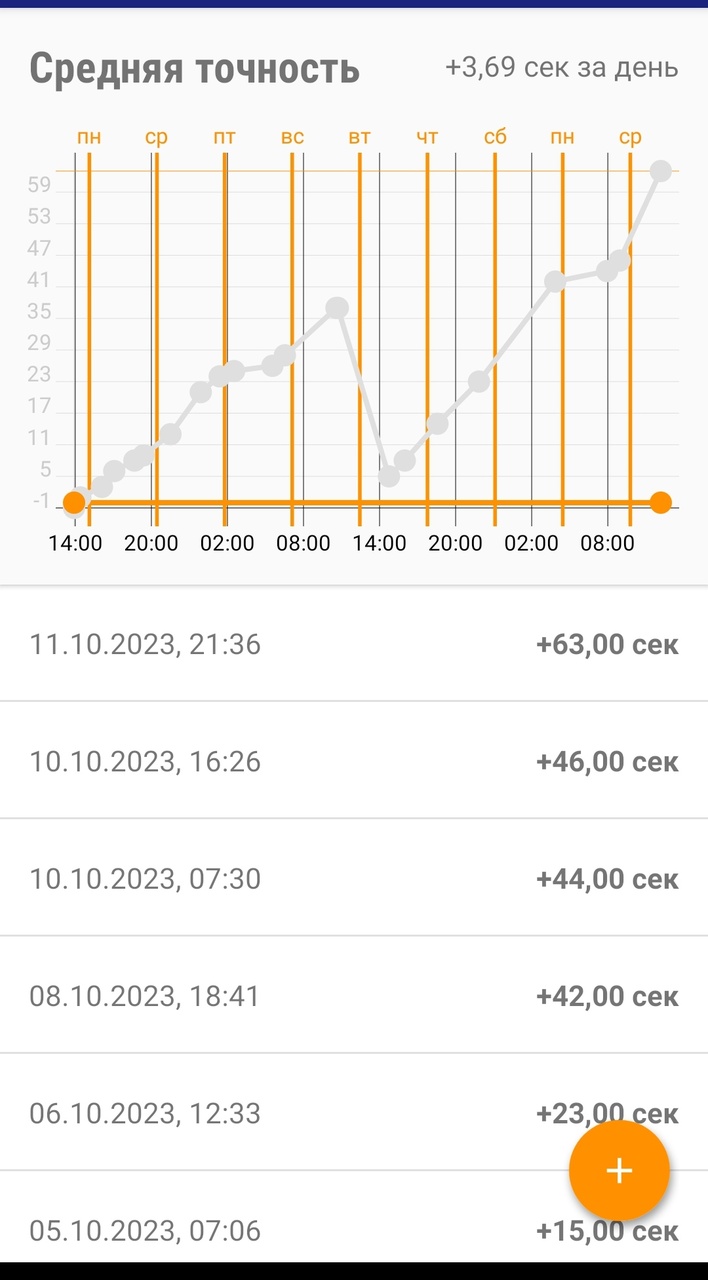Add a new accuracy measurement
Viewport: 708px width, 1280px height.
(619, 1171)
